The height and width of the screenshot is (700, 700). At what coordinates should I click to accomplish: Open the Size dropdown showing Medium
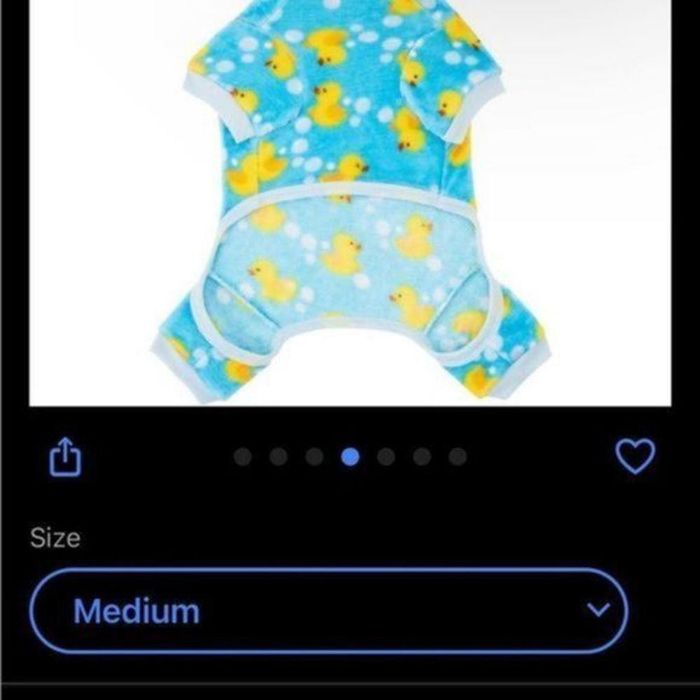[x=328, y=610]
